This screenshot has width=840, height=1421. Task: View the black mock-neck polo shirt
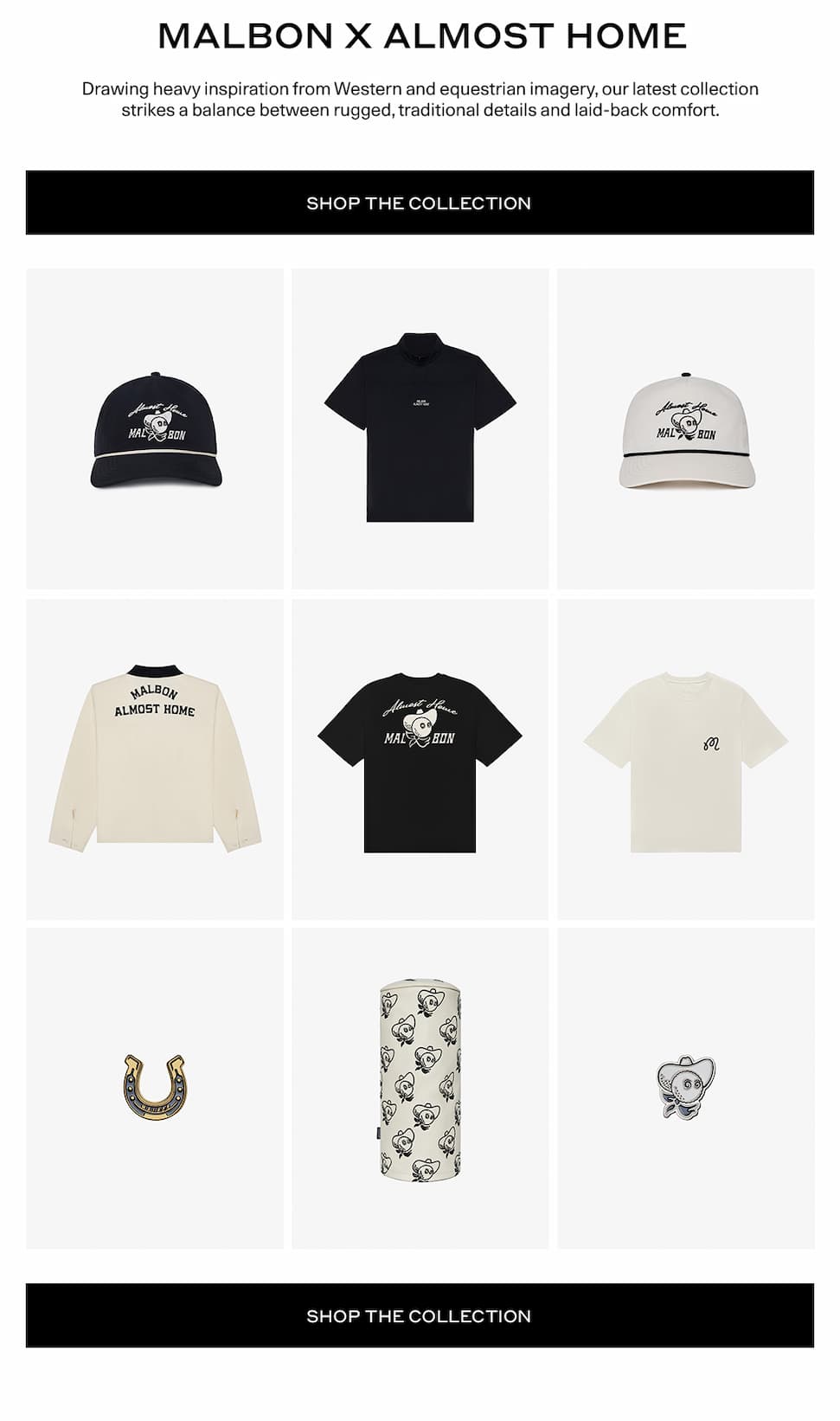click(420, 428)
